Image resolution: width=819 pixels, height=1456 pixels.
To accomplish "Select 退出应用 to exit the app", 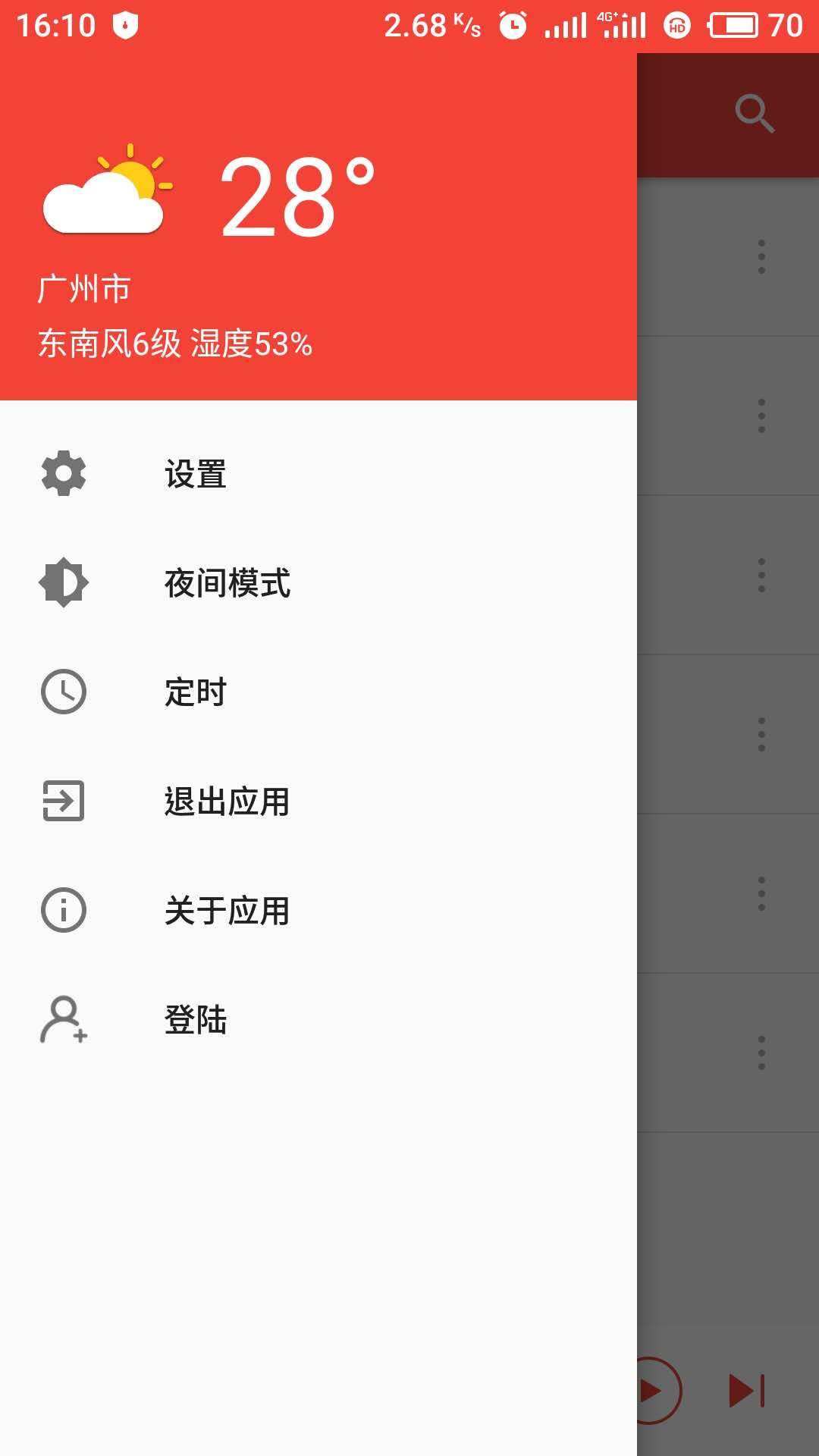I will tap(227, 802).
